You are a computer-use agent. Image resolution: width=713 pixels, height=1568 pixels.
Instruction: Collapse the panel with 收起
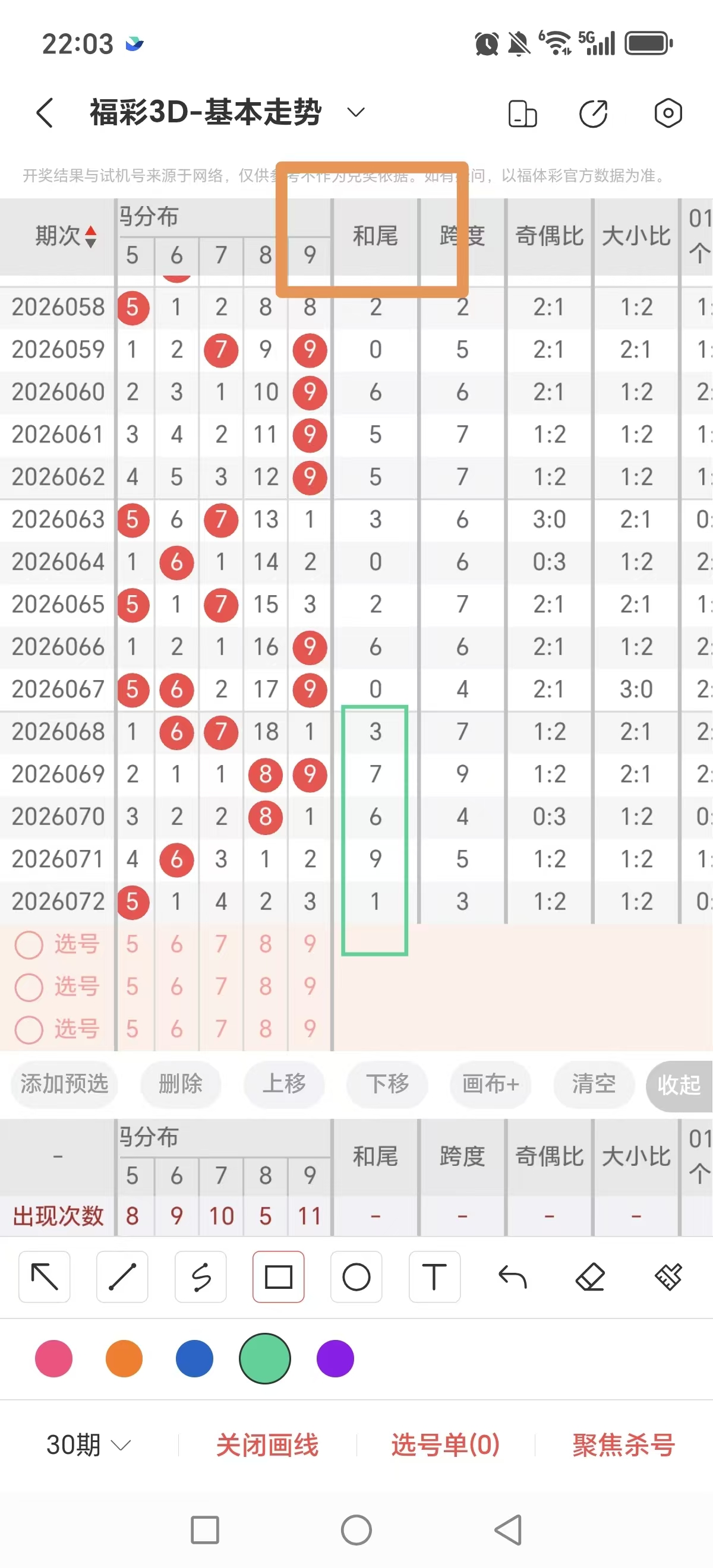tap(678, 1085)
